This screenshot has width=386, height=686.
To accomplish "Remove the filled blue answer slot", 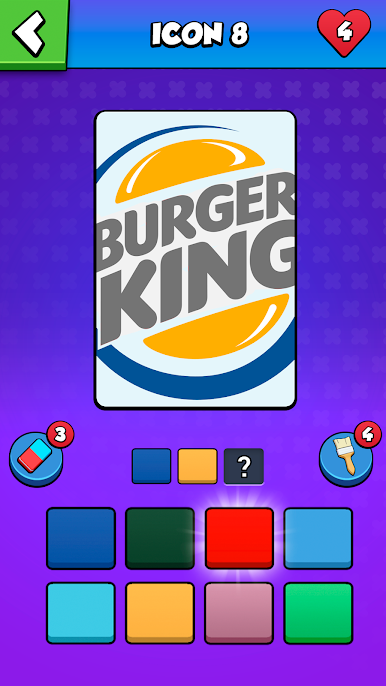I will (151, 466).
